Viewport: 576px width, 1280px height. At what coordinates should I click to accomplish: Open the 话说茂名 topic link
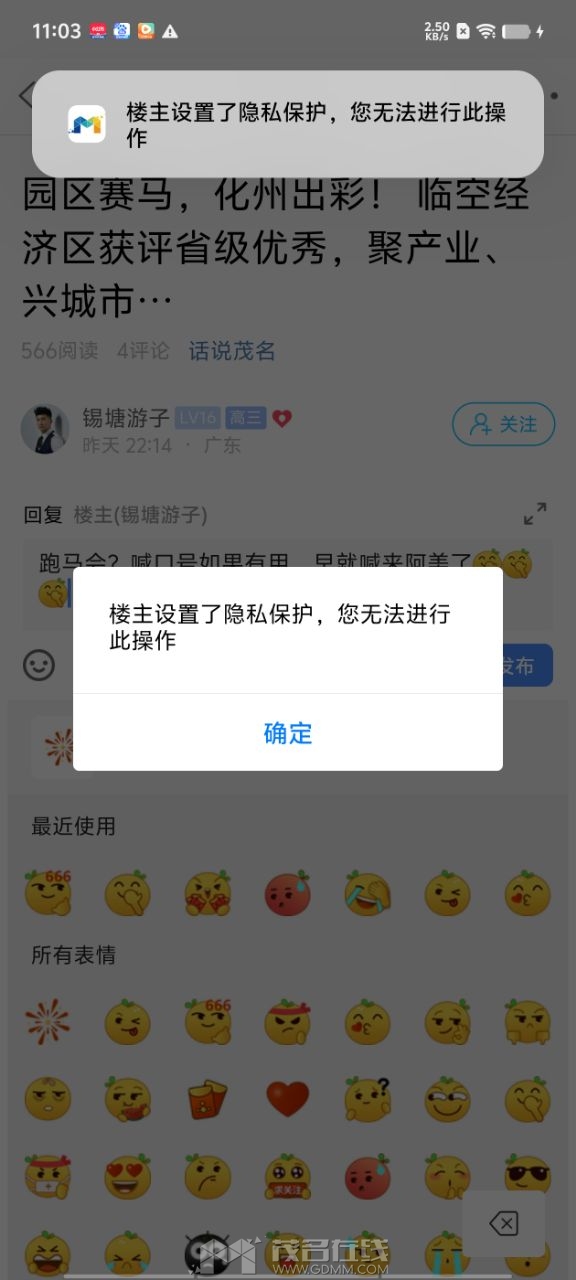pyautogui.click(x=232, y=351)
